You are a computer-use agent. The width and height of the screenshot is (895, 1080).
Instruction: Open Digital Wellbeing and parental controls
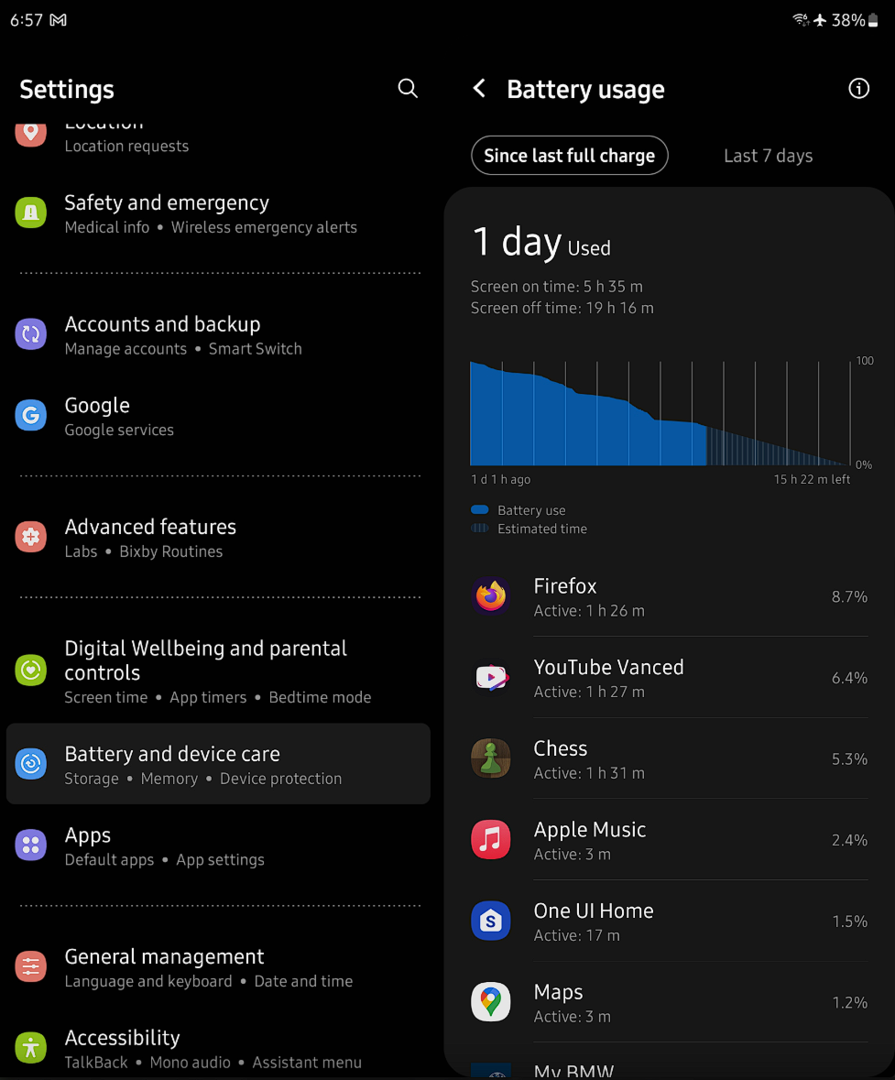[x=216, y=671]
